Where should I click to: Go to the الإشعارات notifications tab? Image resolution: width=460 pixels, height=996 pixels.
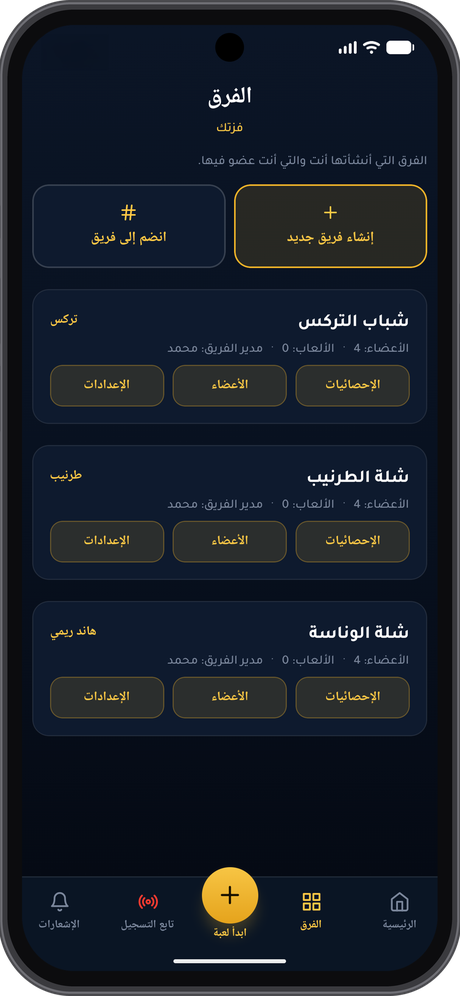[59, 910]
